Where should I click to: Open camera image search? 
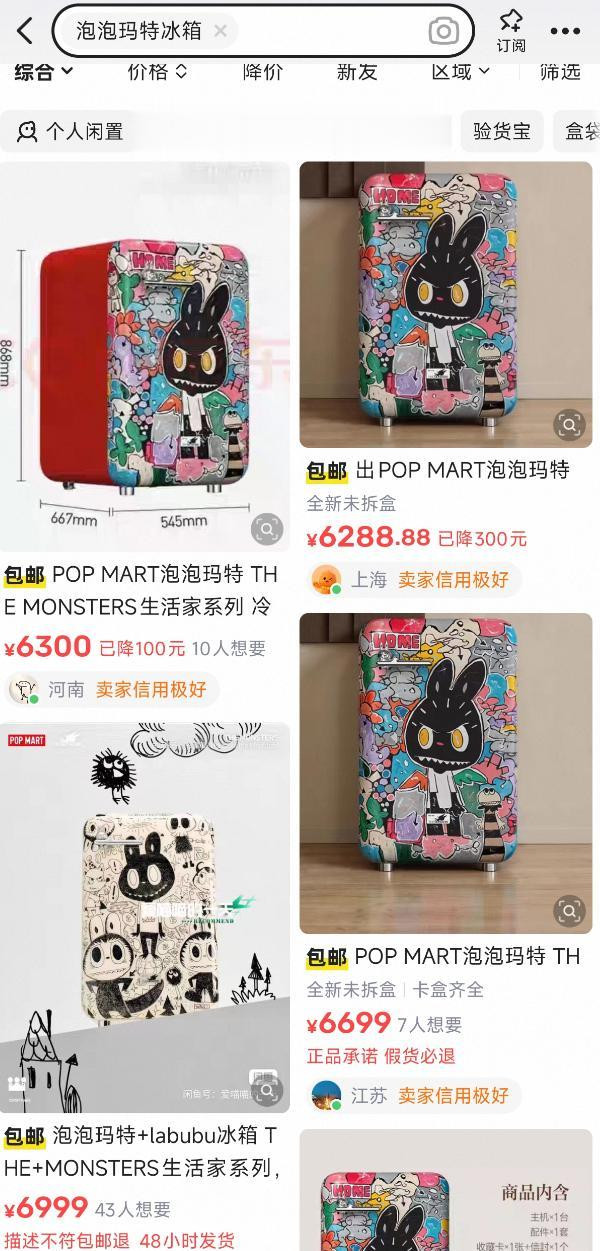(x=443, y=31)
